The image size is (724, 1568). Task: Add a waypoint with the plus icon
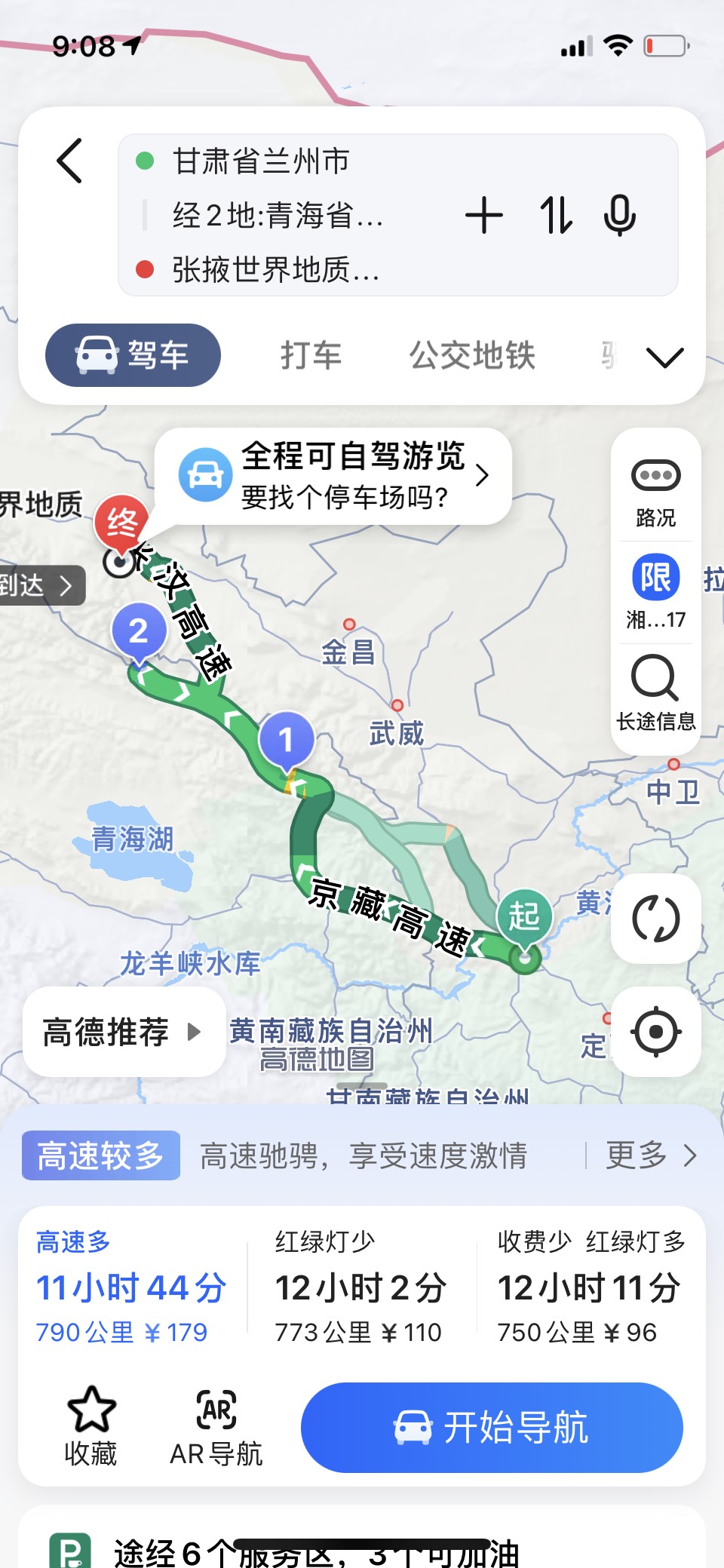click(x=484, y=216)
